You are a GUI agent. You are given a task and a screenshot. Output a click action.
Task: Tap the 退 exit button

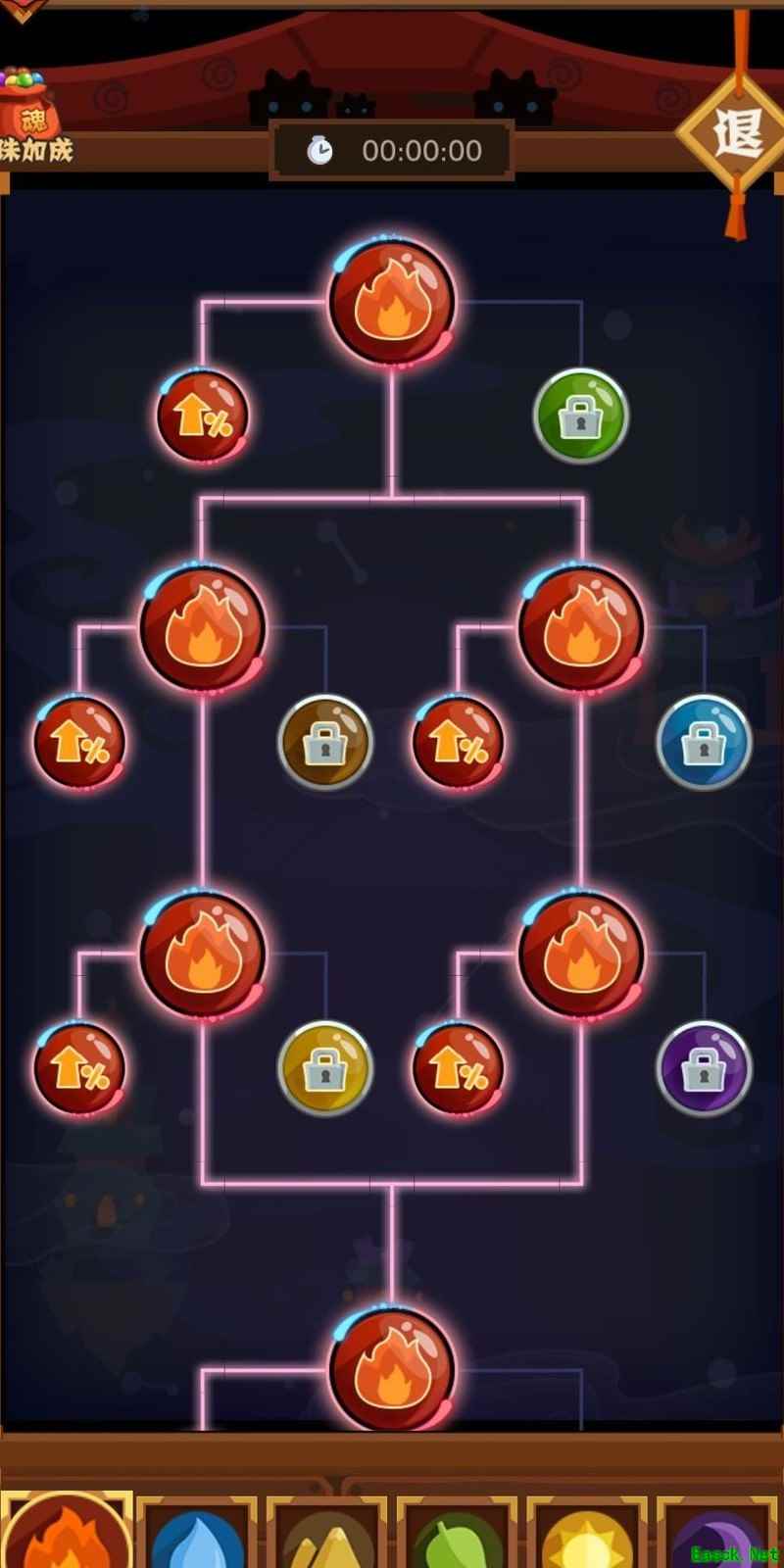coord(735,132)
